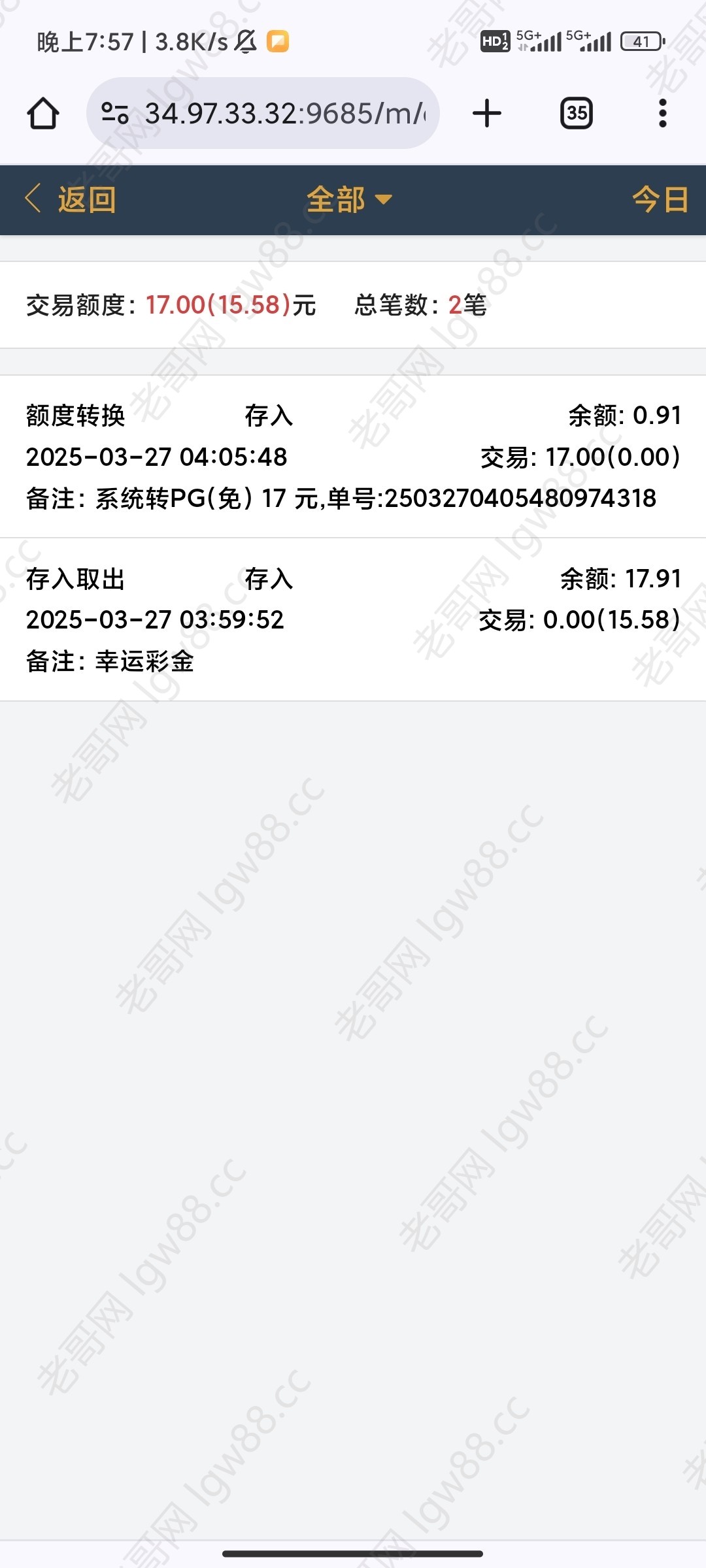Tap the address bar showing 34.97.33.32
Viewport: 706px width, 1568px height.
(x=263, y=113)
